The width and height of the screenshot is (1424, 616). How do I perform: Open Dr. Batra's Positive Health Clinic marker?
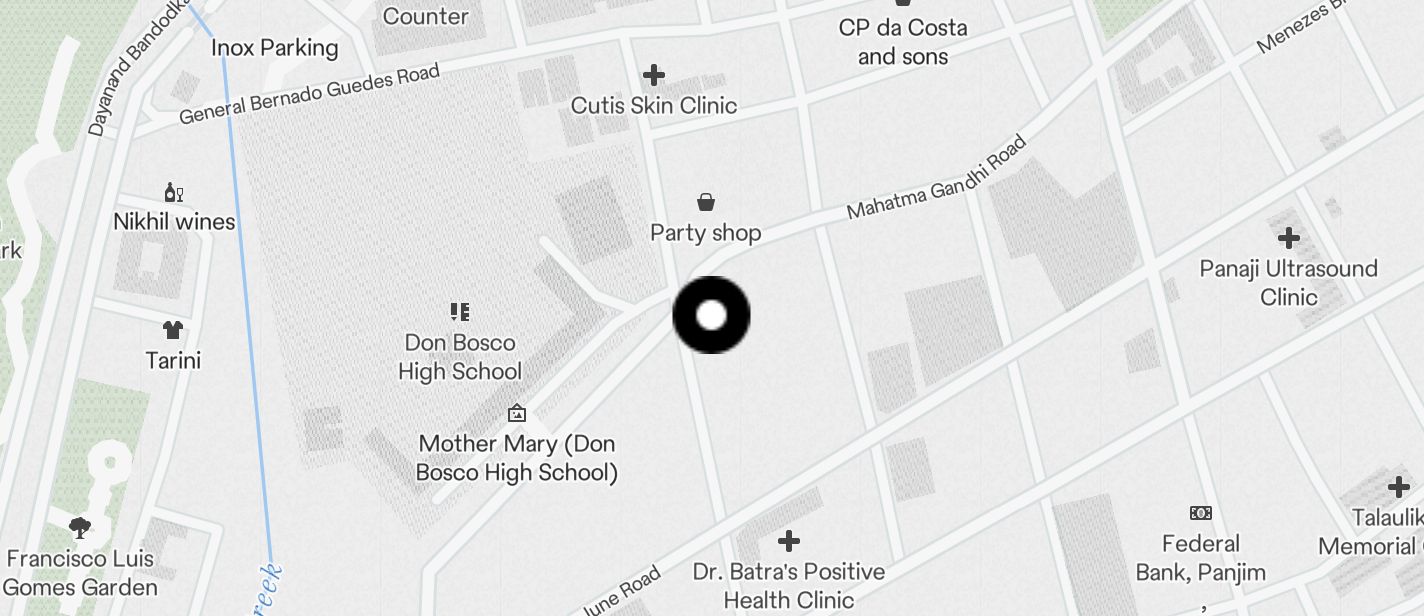(x=789, y=541)
